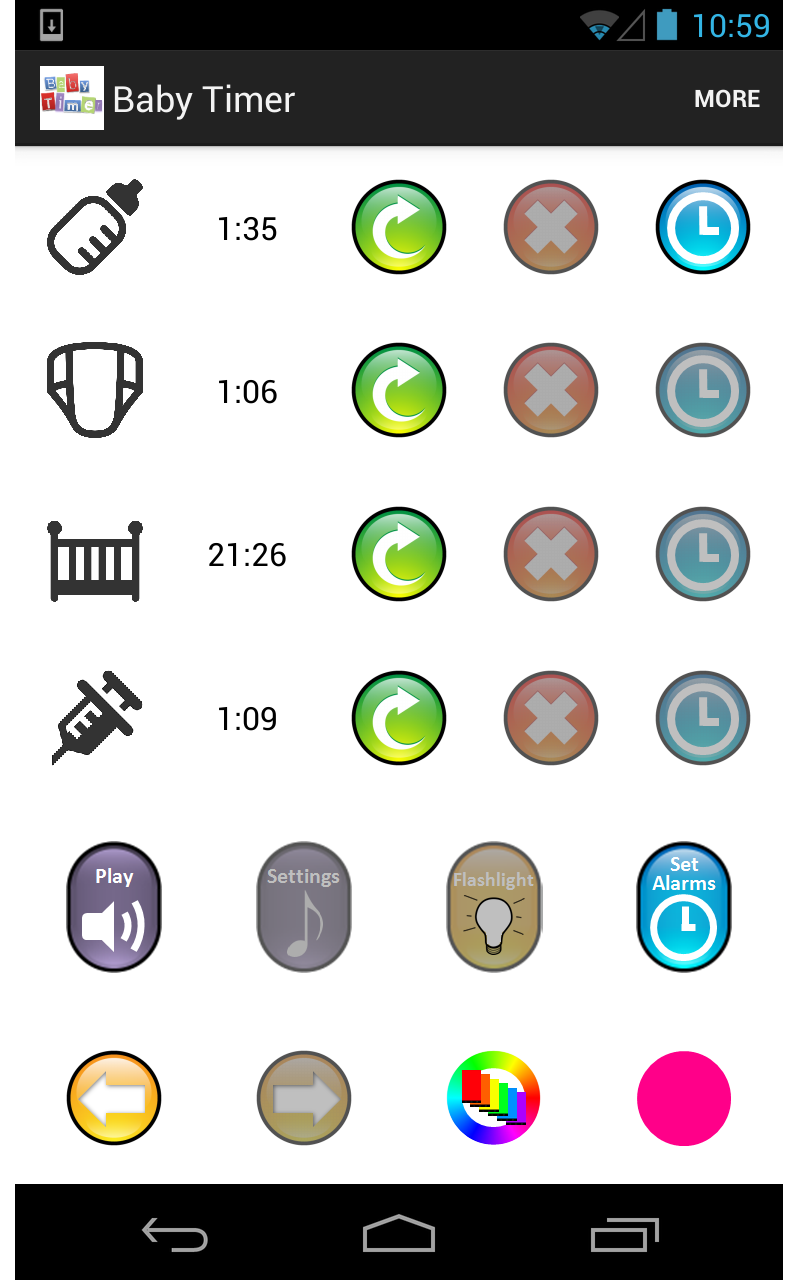
Task: Set the alarm for diaper change
Action: point(703,391)
